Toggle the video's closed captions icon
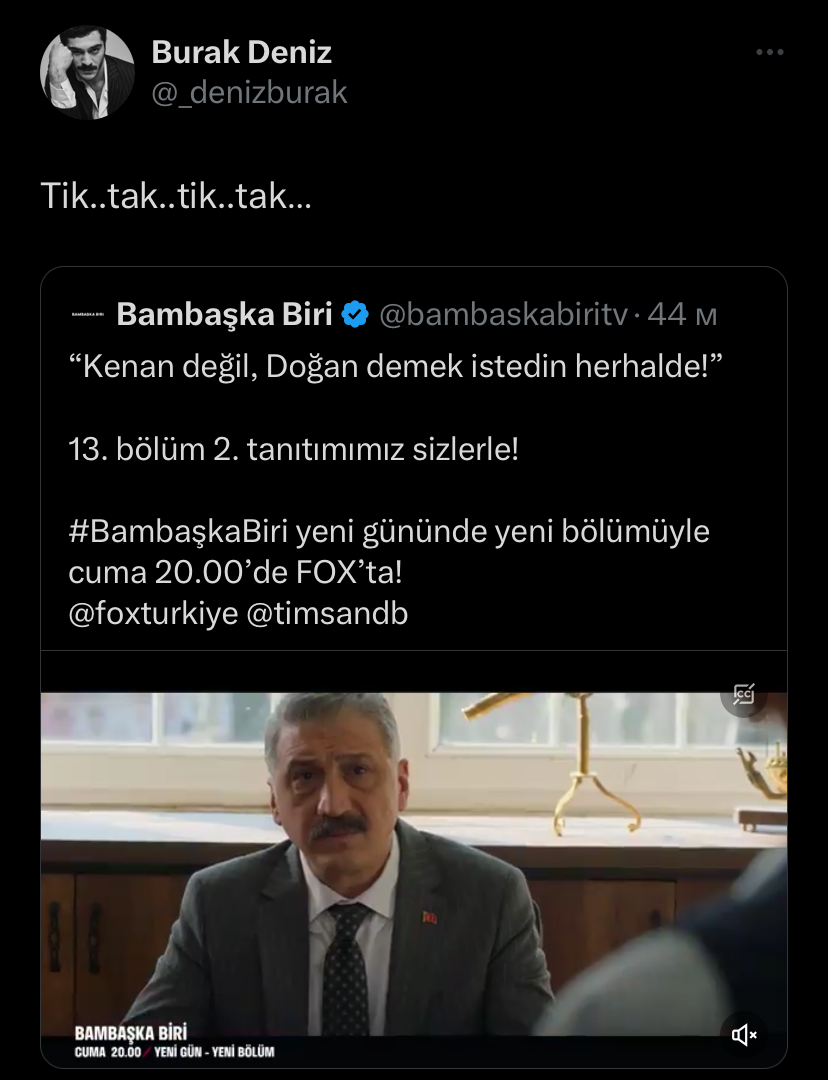The height and width of the screenshot is (1080, 828). point(744,694)
